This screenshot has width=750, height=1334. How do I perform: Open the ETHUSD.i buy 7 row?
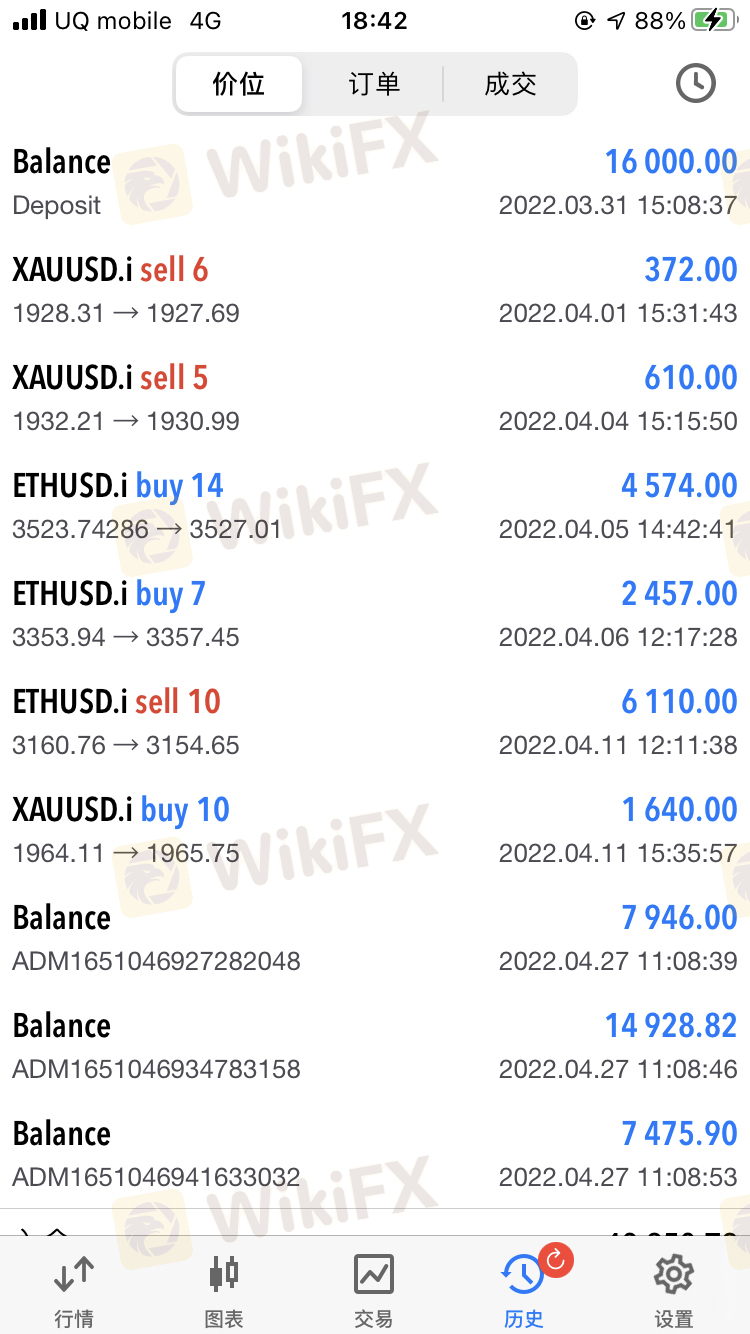pyautogui.click(x=375, y=614)
